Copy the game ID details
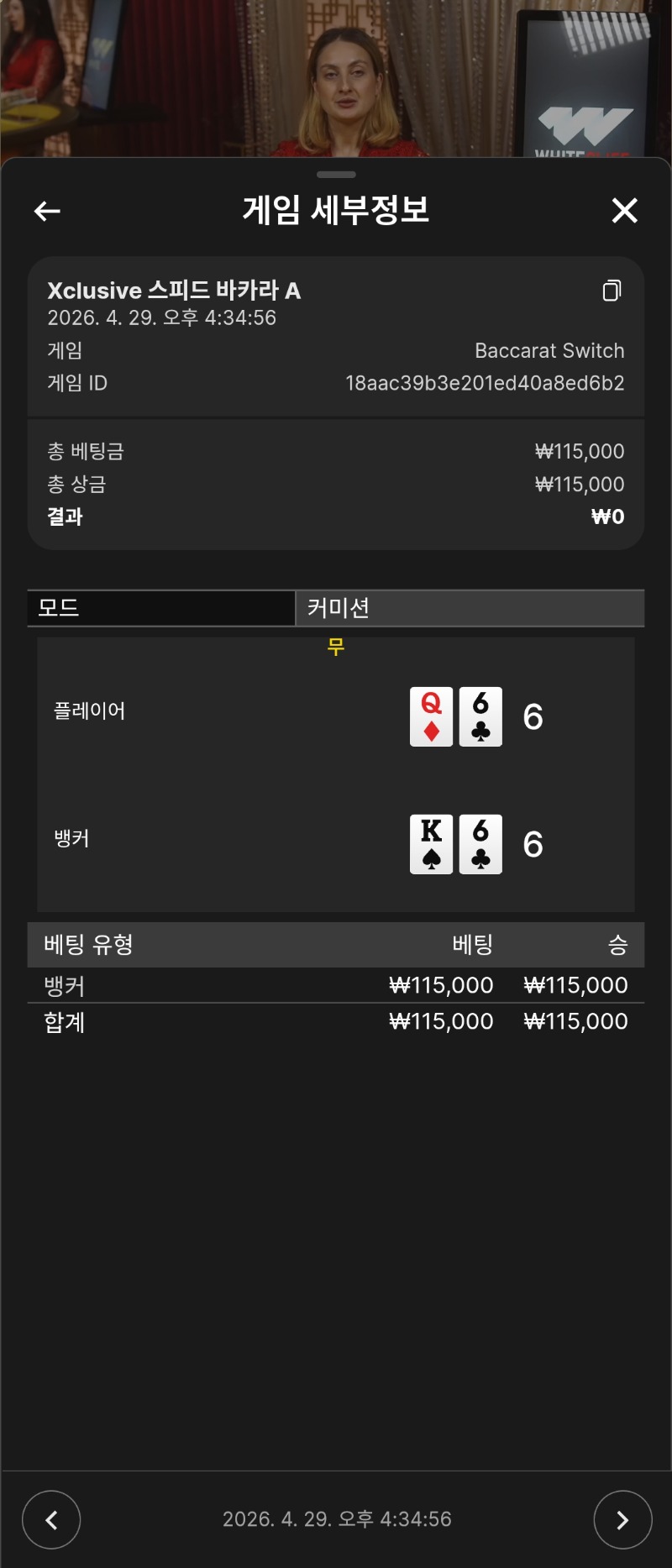Image resolution: width=672 pixels, height=1568 pixels. pos(612,291)
